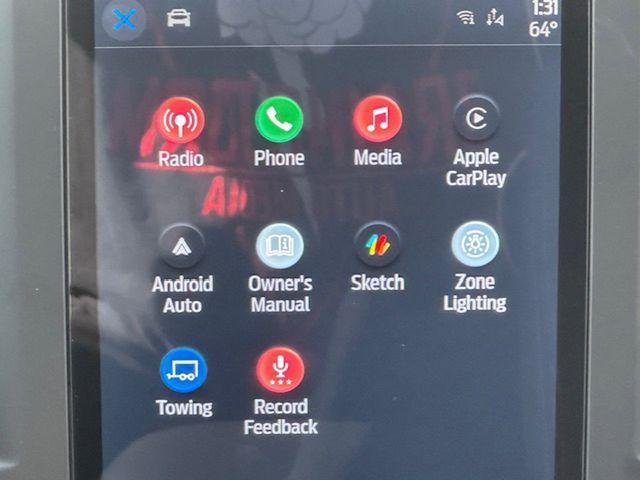Launch Android Auto
The width and height of the screenshot is (640, 480).
[x=182, y=246]
